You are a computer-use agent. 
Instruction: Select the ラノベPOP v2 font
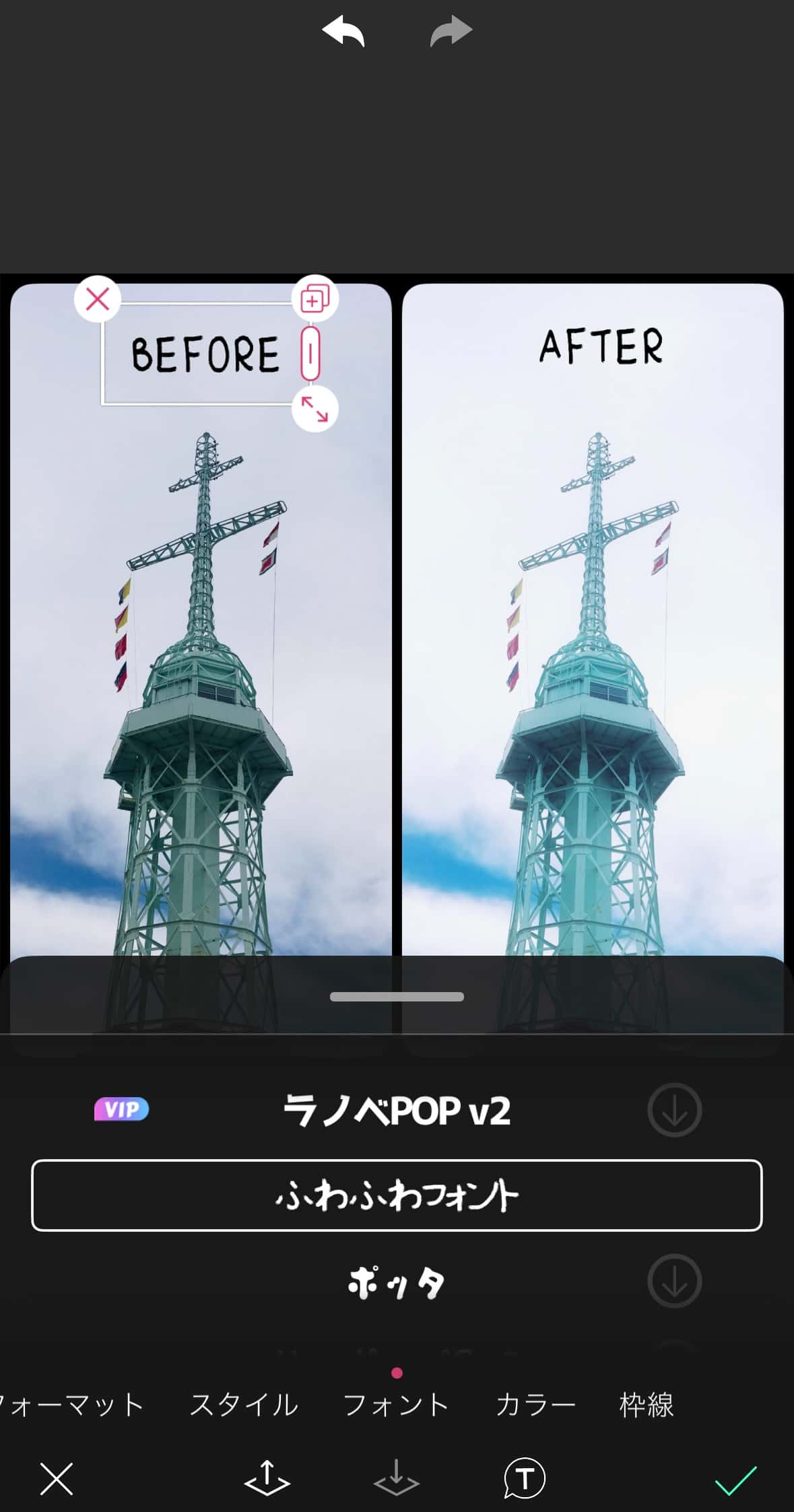396,1110
